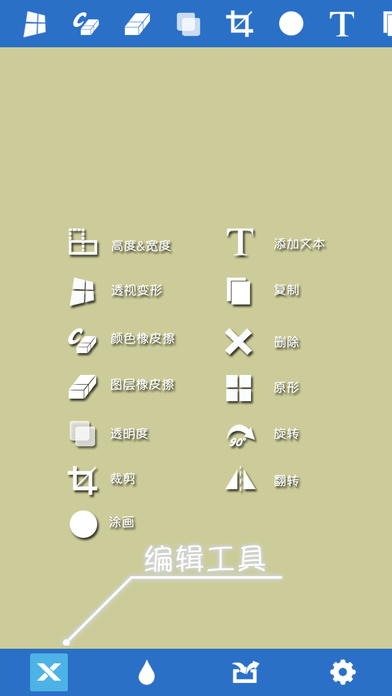Activate the crop tool in toolbar

pos(239,24)
